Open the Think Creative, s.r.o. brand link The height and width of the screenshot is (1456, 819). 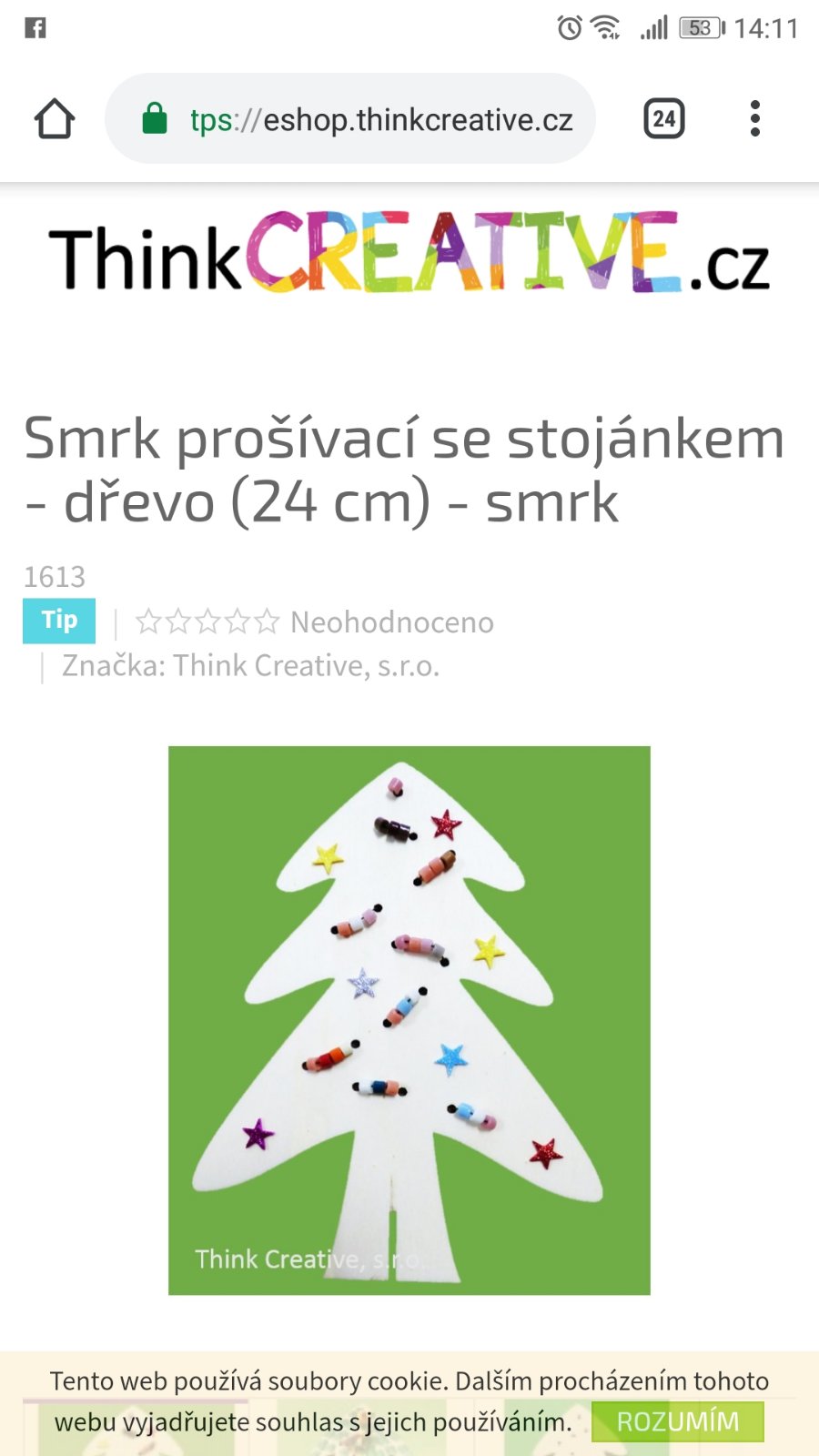click(307, 666)
